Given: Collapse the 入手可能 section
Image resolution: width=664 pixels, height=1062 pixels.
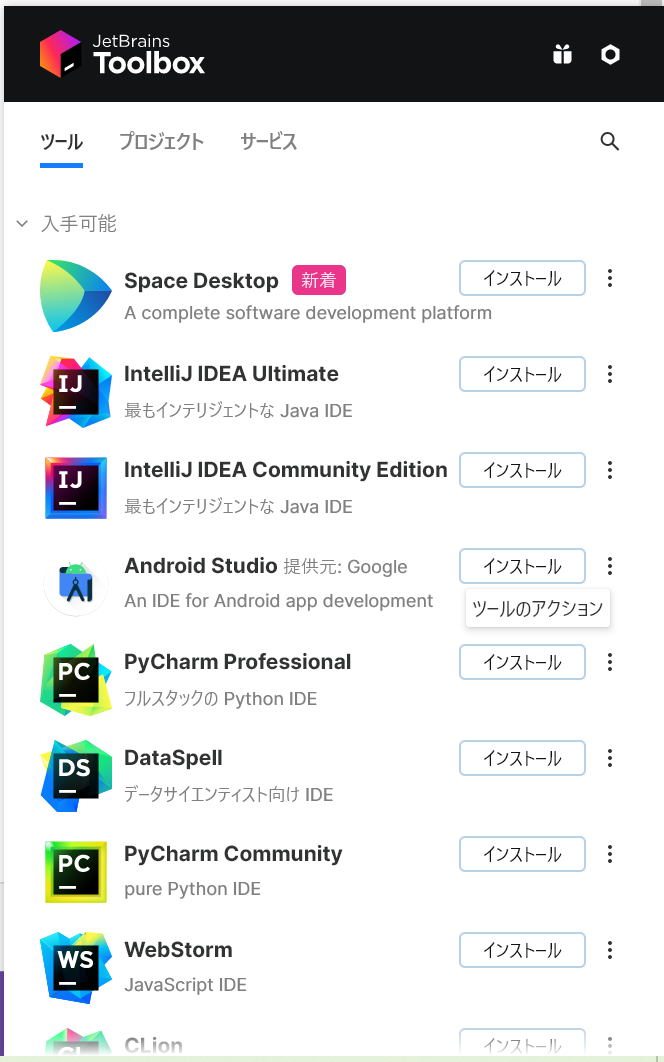Looking at the screenshot, I should [22, 224].
